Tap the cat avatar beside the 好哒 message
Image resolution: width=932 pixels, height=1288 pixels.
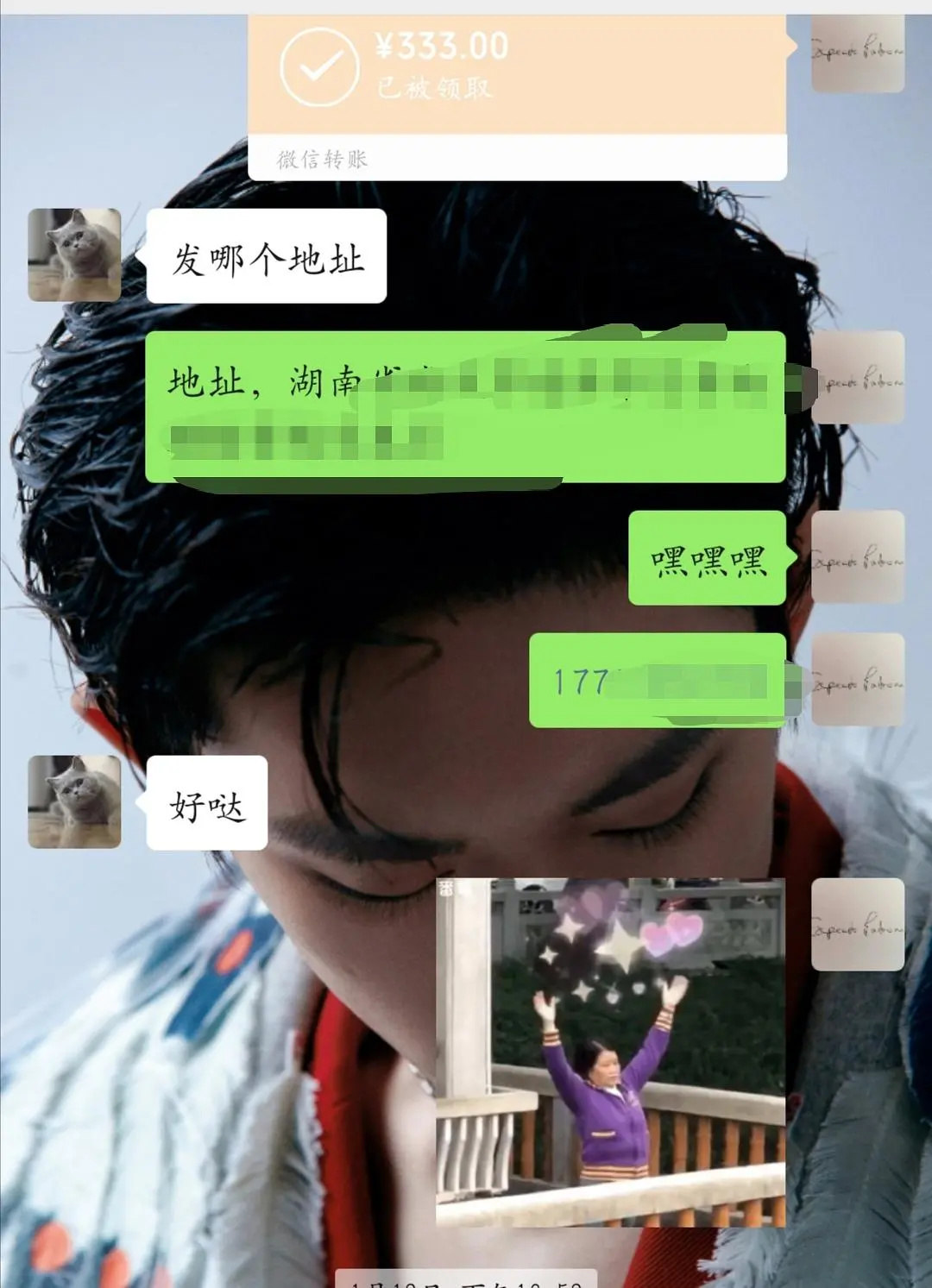(x=74, y=802)
